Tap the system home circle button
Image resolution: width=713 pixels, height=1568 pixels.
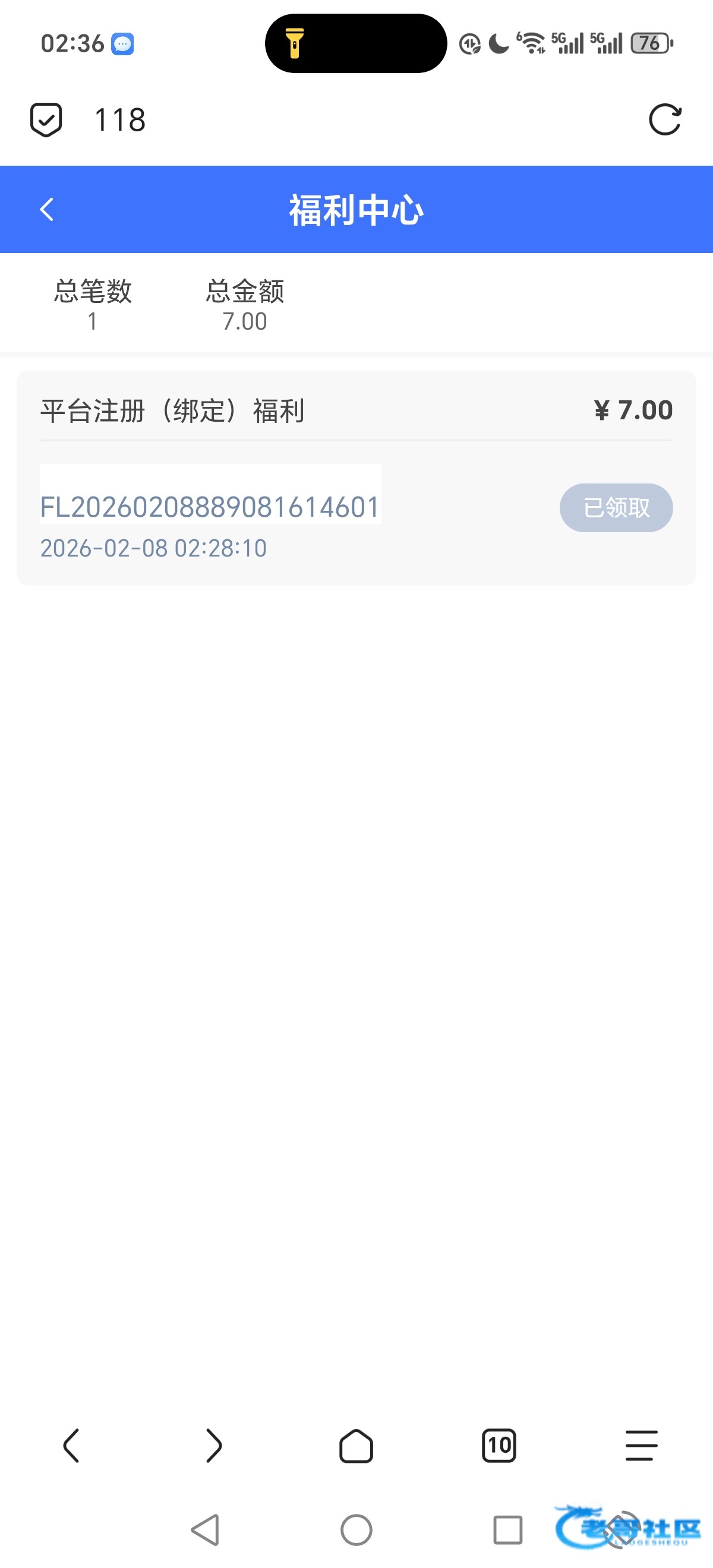[x=356, y=1529]
